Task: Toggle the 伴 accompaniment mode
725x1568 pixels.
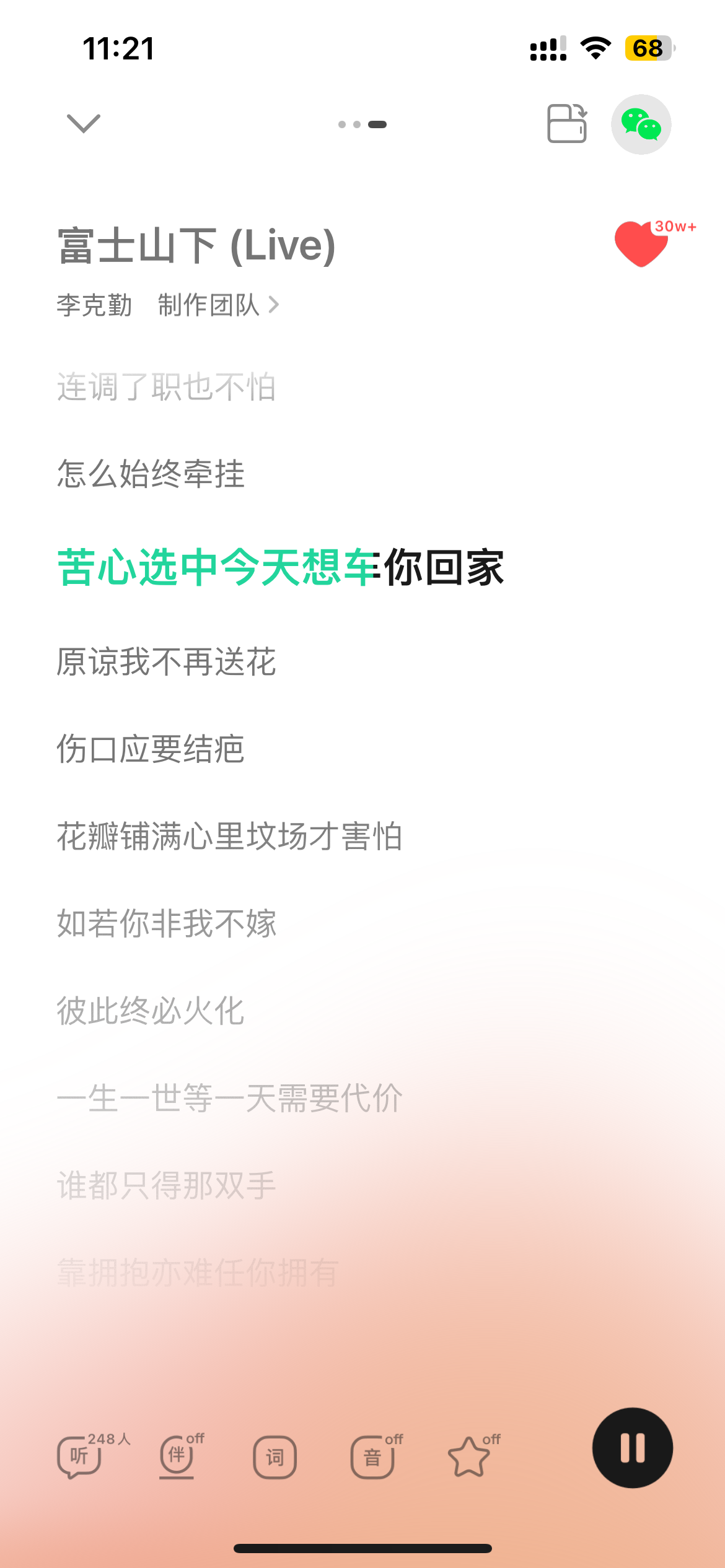Action: [181, 1455]
